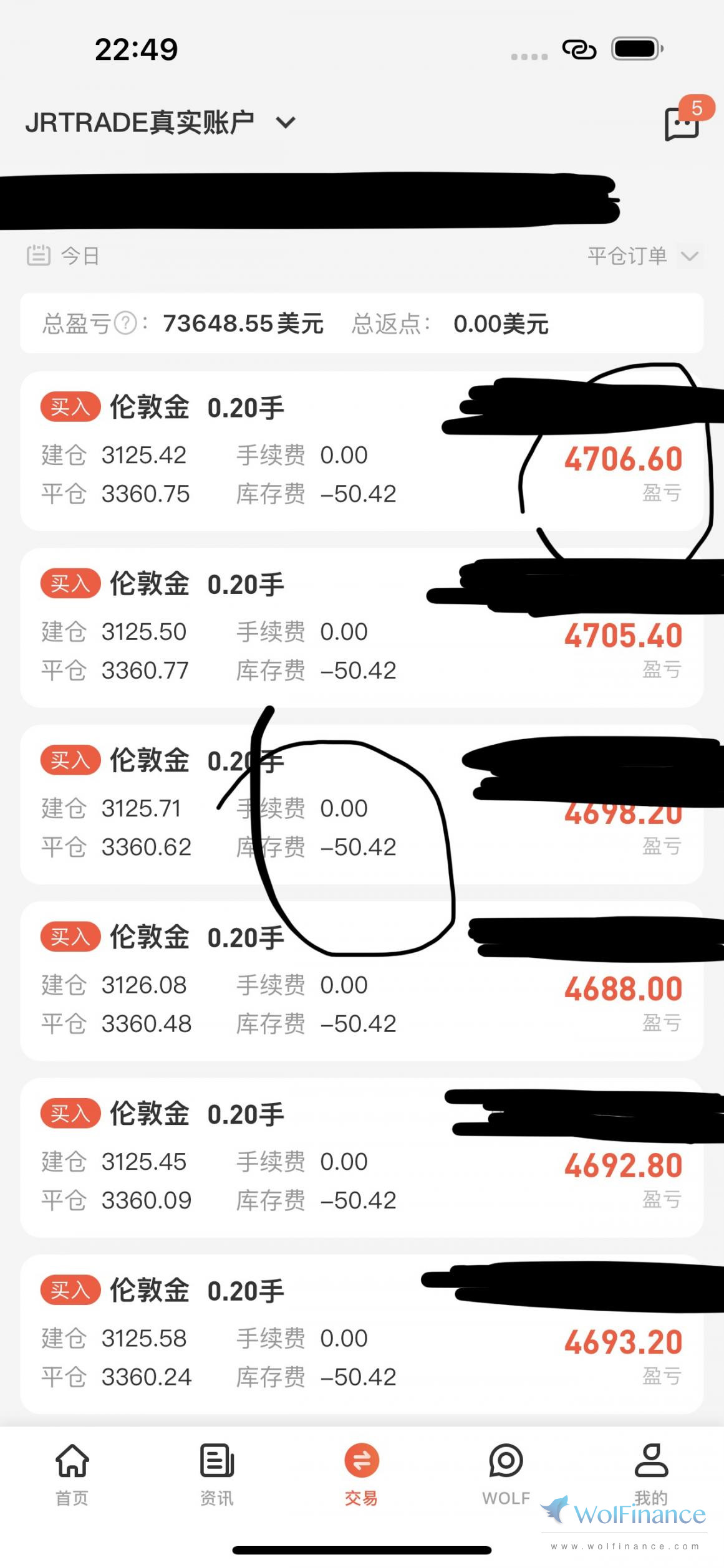Open the order opened at 3125.71

click(362, 804)
